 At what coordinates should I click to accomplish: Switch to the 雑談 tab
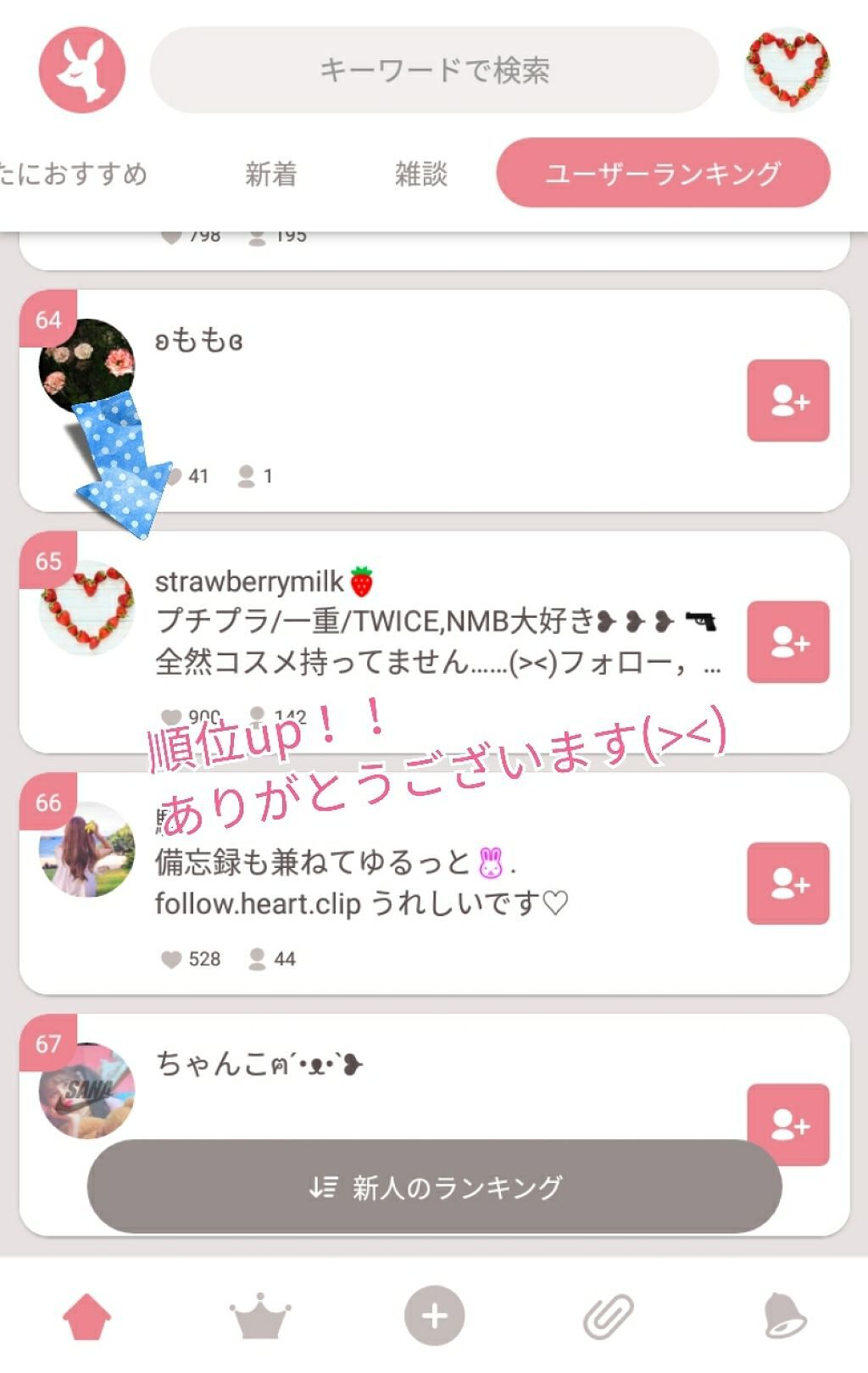[420, 174]
